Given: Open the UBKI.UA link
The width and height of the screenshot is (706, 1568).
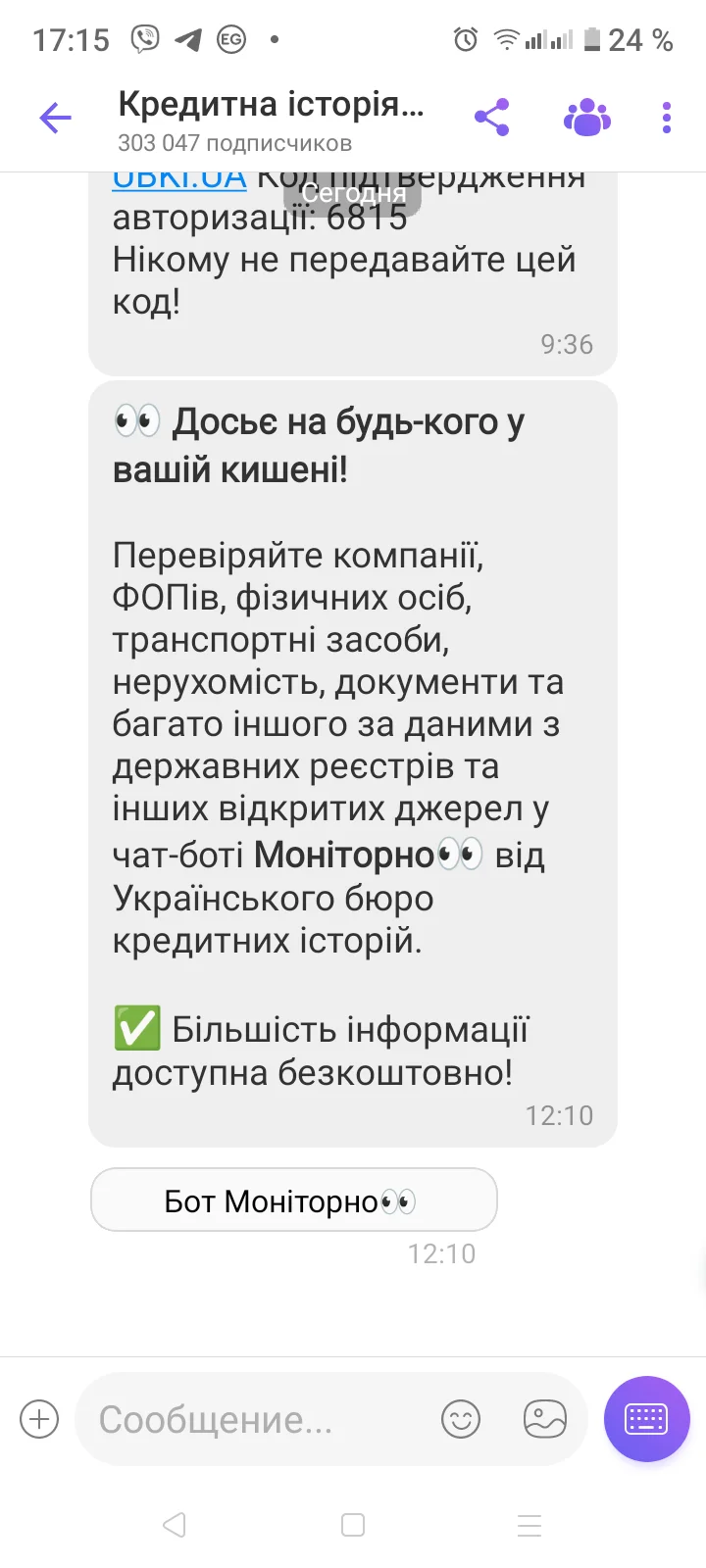Looking at the screenshot, I should click(179, 179).
